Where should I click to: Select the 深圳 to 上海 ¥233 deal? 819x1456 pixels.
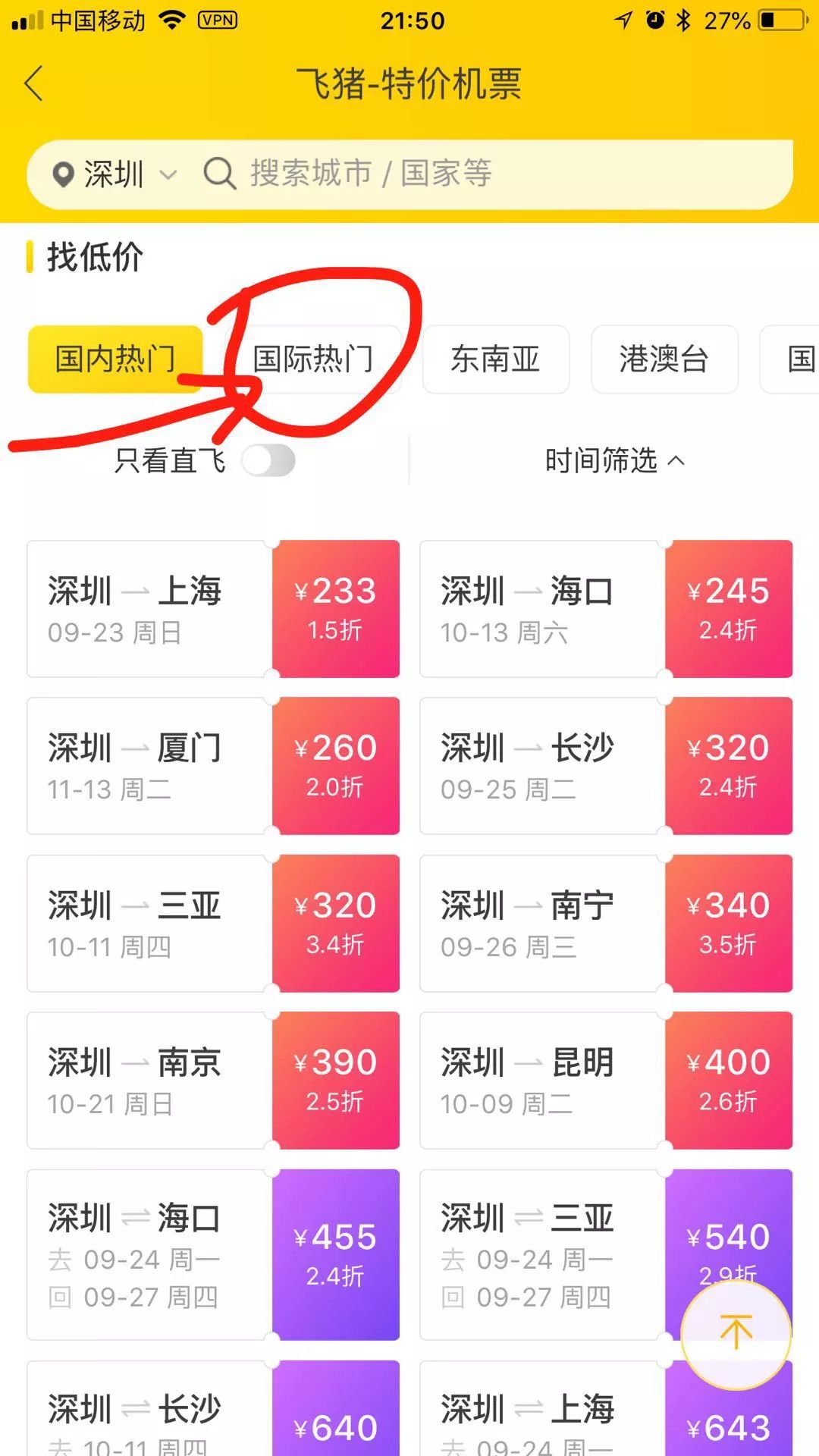click(212, 607)
